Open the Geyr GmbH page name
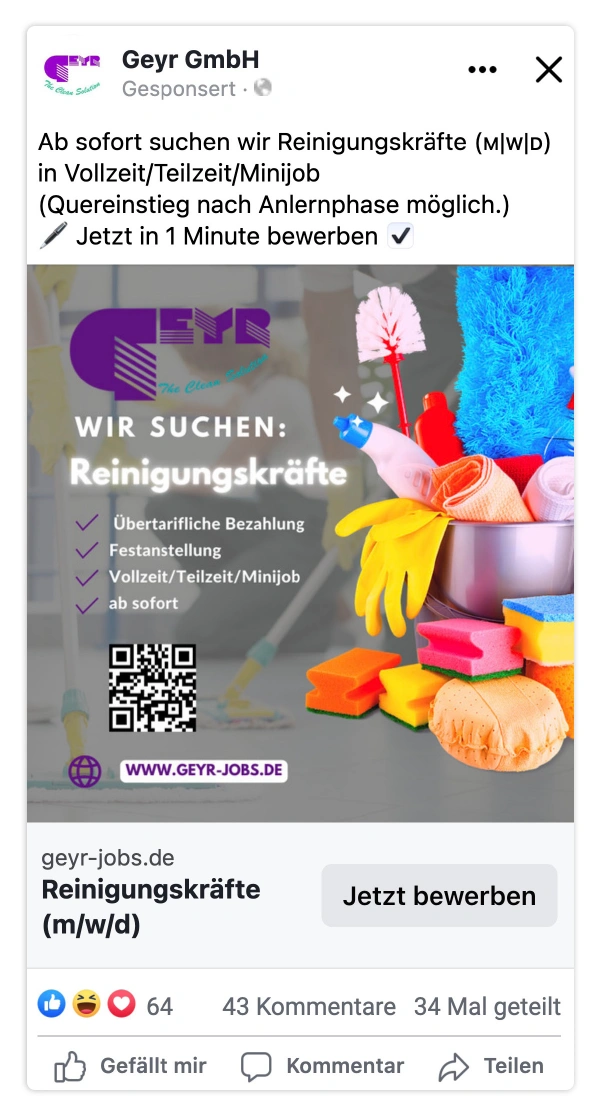 (x=191, y=59)
